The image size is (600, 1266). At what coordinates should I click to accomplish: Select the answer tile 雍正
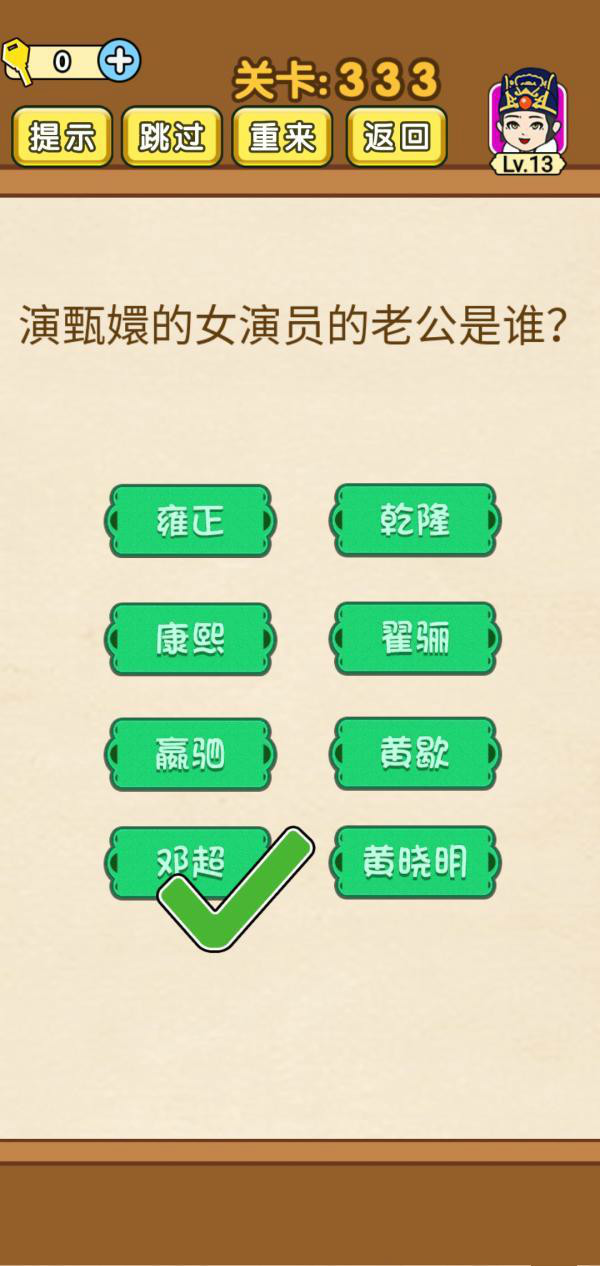190,521
